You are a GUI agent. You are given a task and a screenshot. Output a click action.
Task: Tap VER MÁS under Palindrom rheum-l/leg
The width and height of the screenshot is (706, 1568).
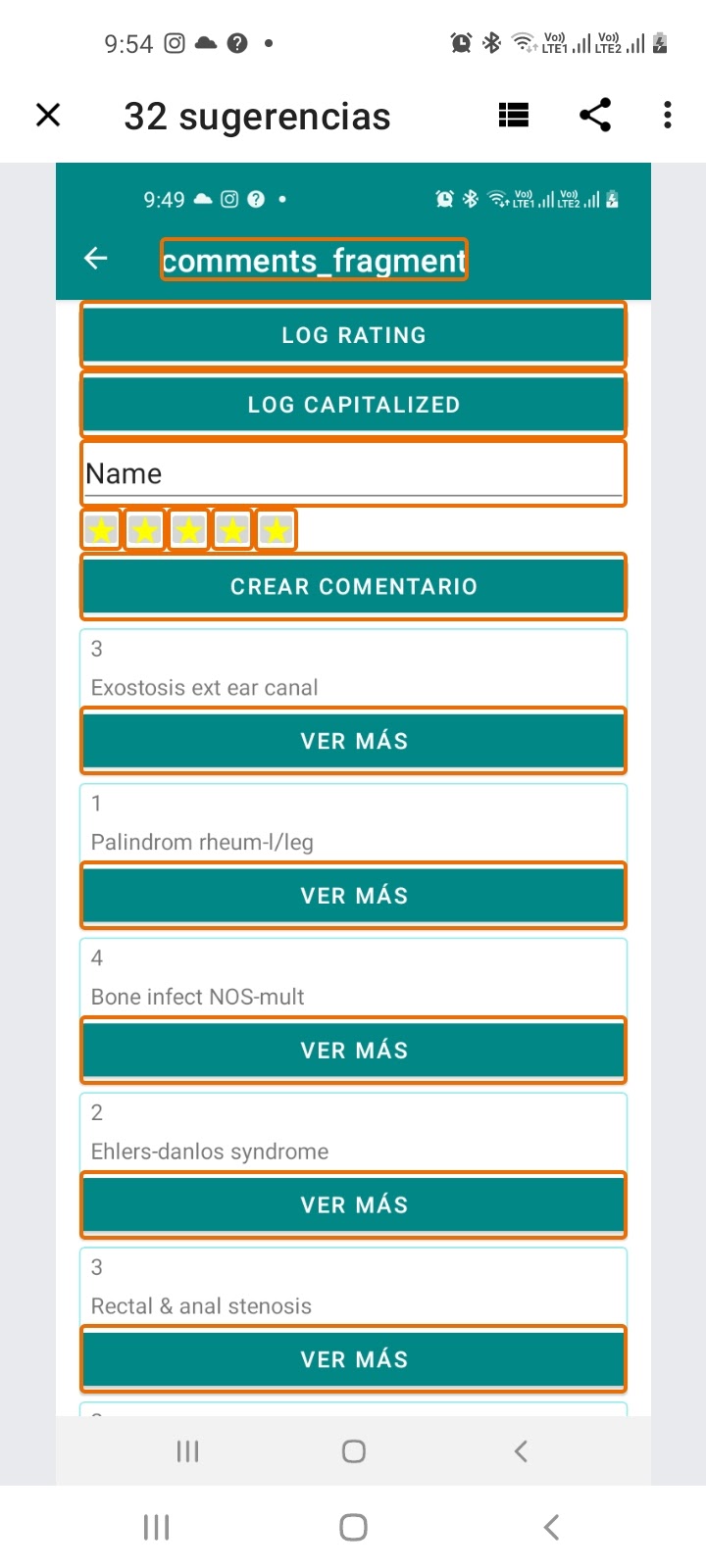click(353, 896)
